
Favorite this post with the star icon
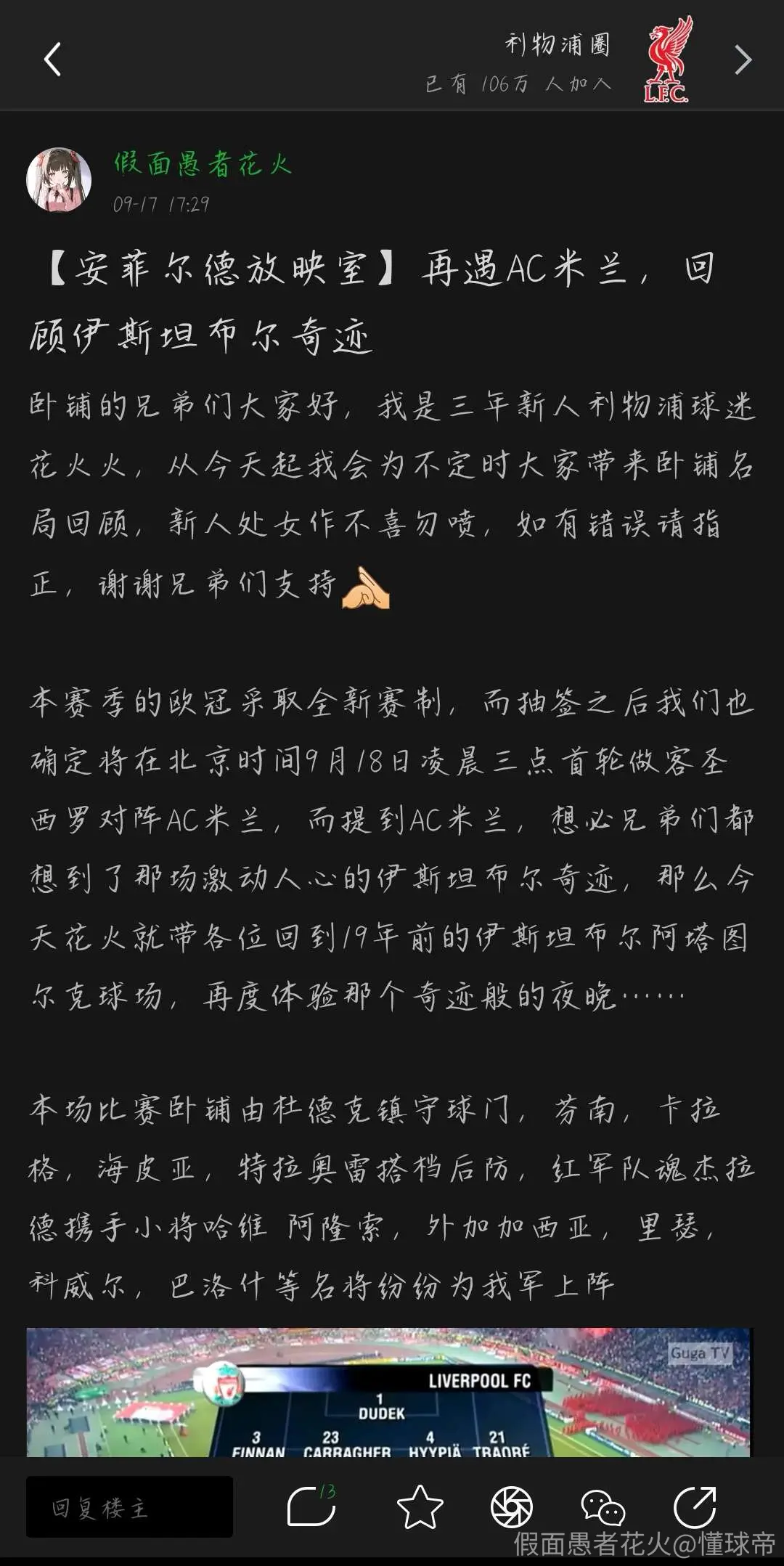[x=420, y=1507]
